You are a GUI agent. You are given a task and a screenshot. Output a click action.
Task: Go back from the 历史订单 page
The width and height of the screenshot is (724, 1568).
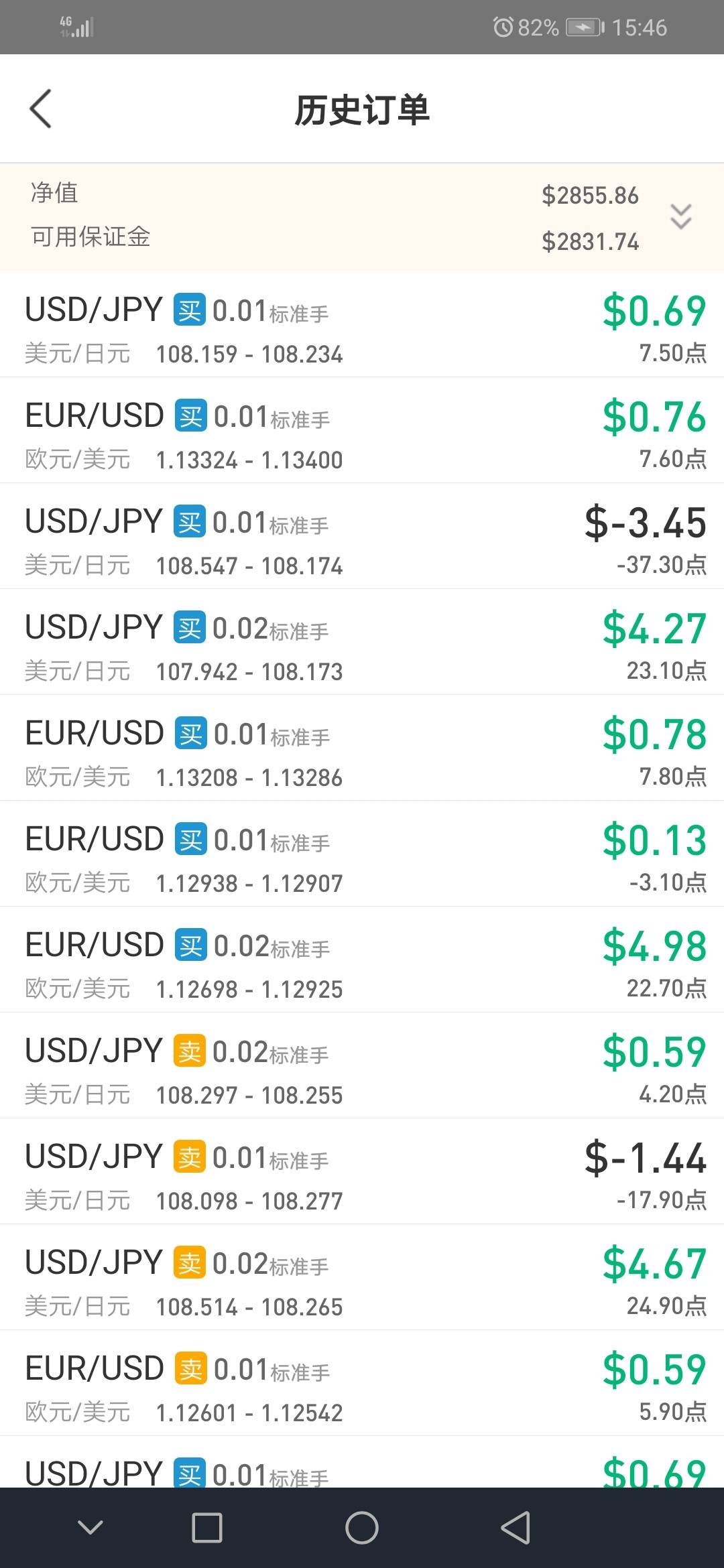(40, 109)
